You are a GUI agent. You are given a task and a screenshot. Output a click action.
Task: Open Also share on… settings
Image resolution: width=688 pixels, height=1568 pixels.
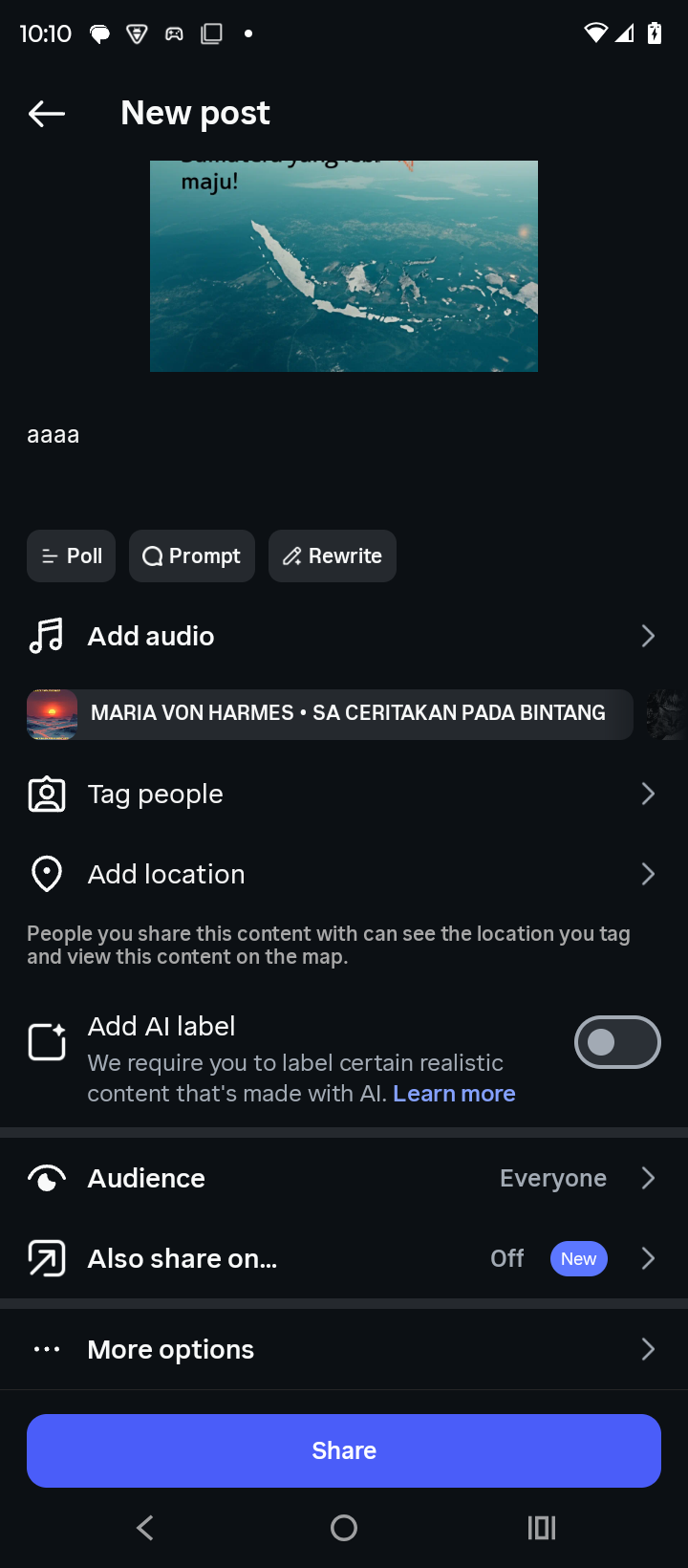[344, 1258]
